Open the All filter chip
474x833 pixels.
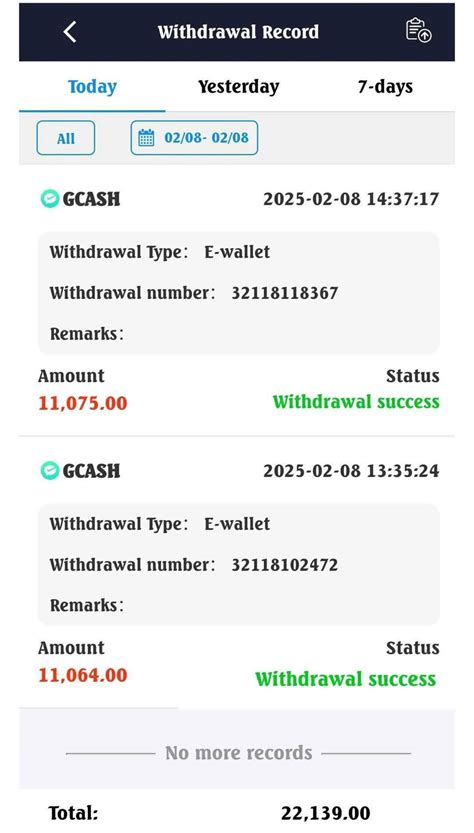(x=66, y=138)
